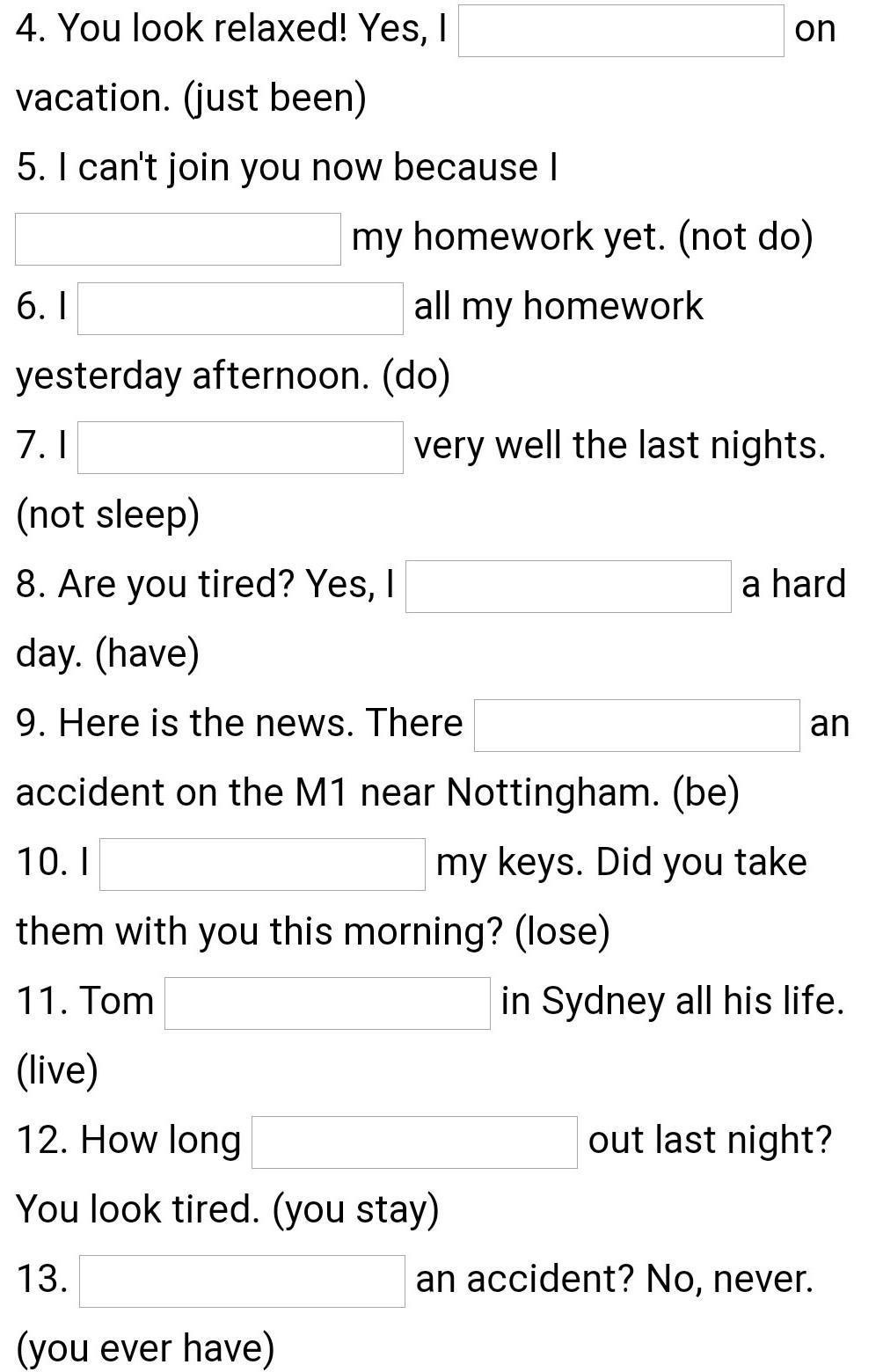Focus the question 10 blank before 'my keys'
Viewport: 883px width, 1372px height.
[262, 864]
